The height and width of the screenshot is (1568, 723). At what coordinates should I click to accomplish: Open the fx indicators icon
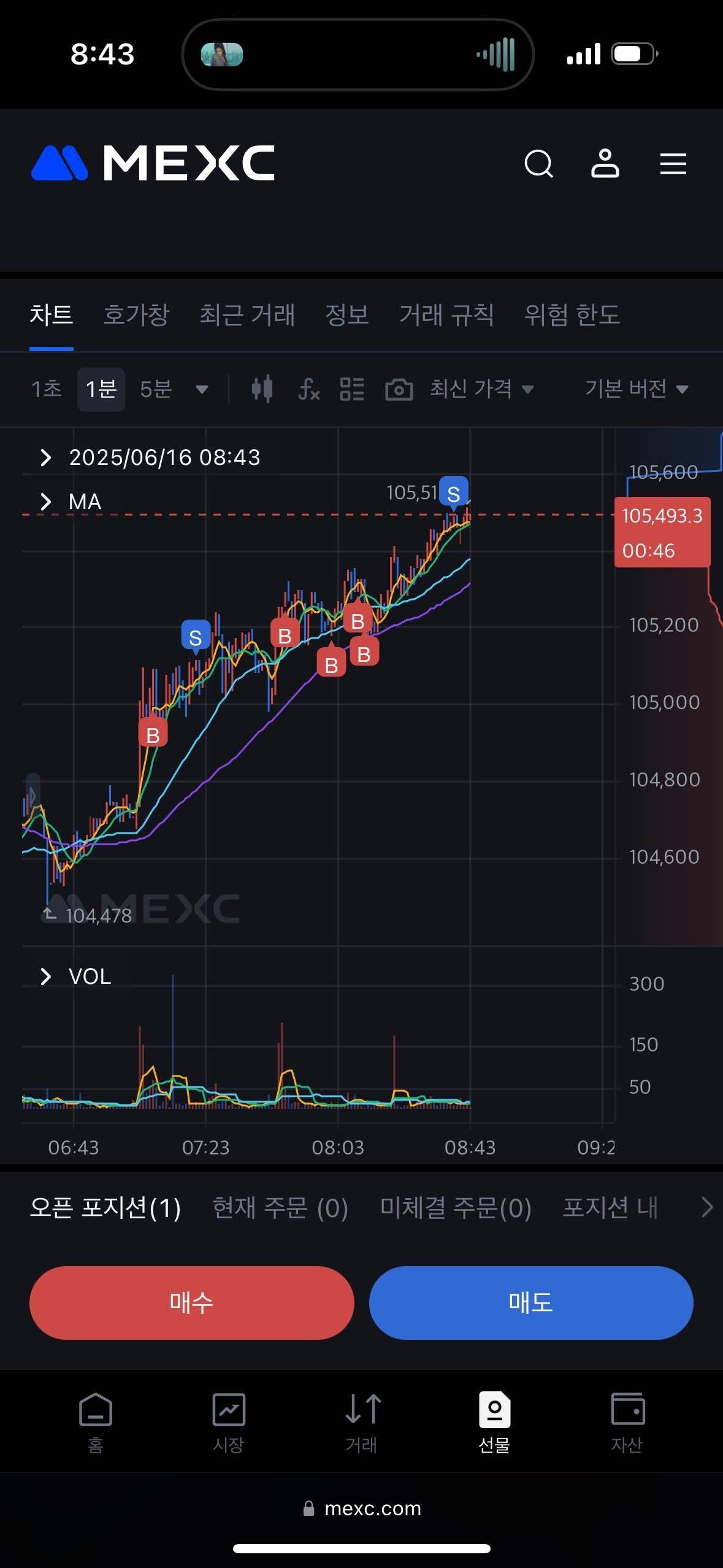[x=308, y=389]
